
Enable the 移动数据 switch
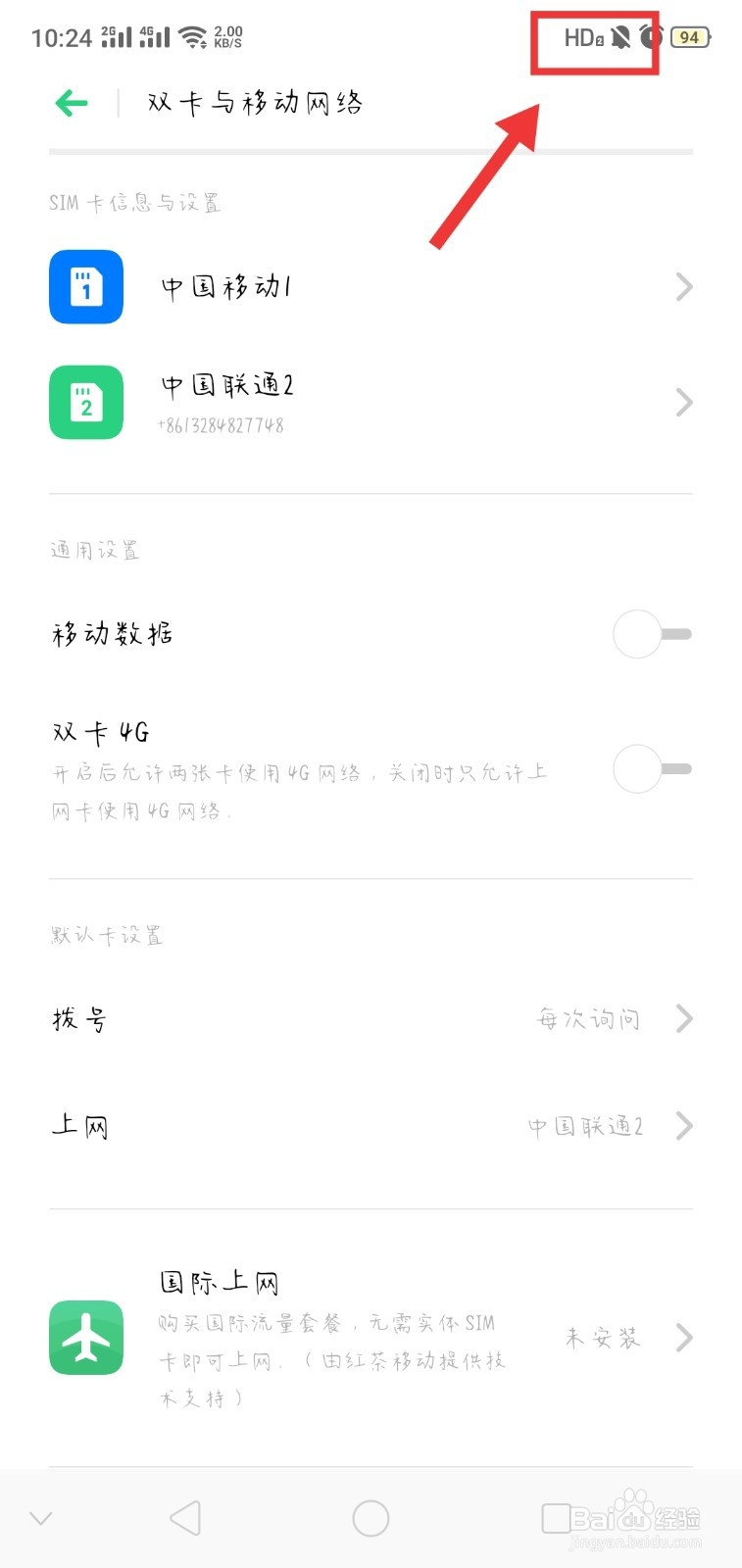pyautogui.click(x=651, y=634)
